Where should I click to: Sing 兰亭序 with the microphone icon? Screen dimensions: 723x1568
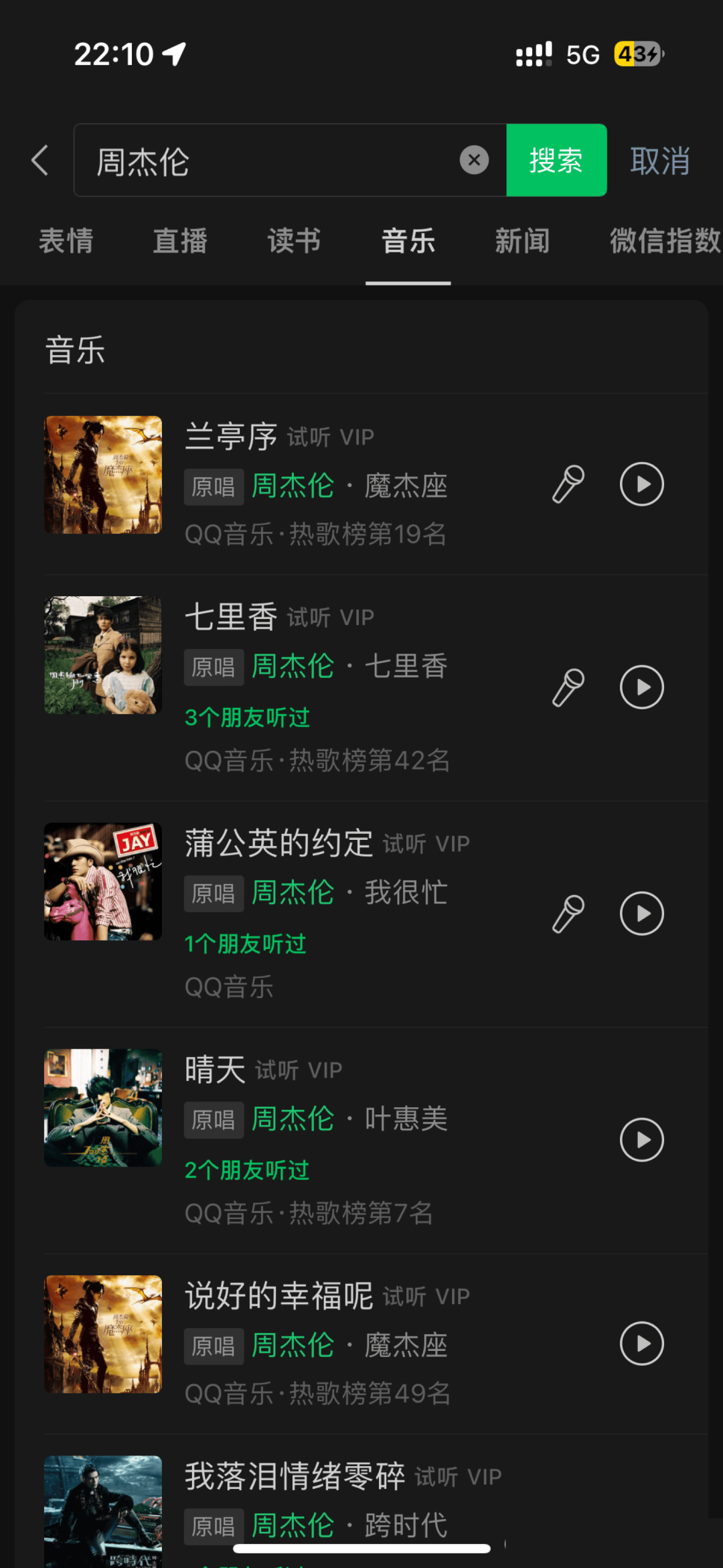click(568, 484)
